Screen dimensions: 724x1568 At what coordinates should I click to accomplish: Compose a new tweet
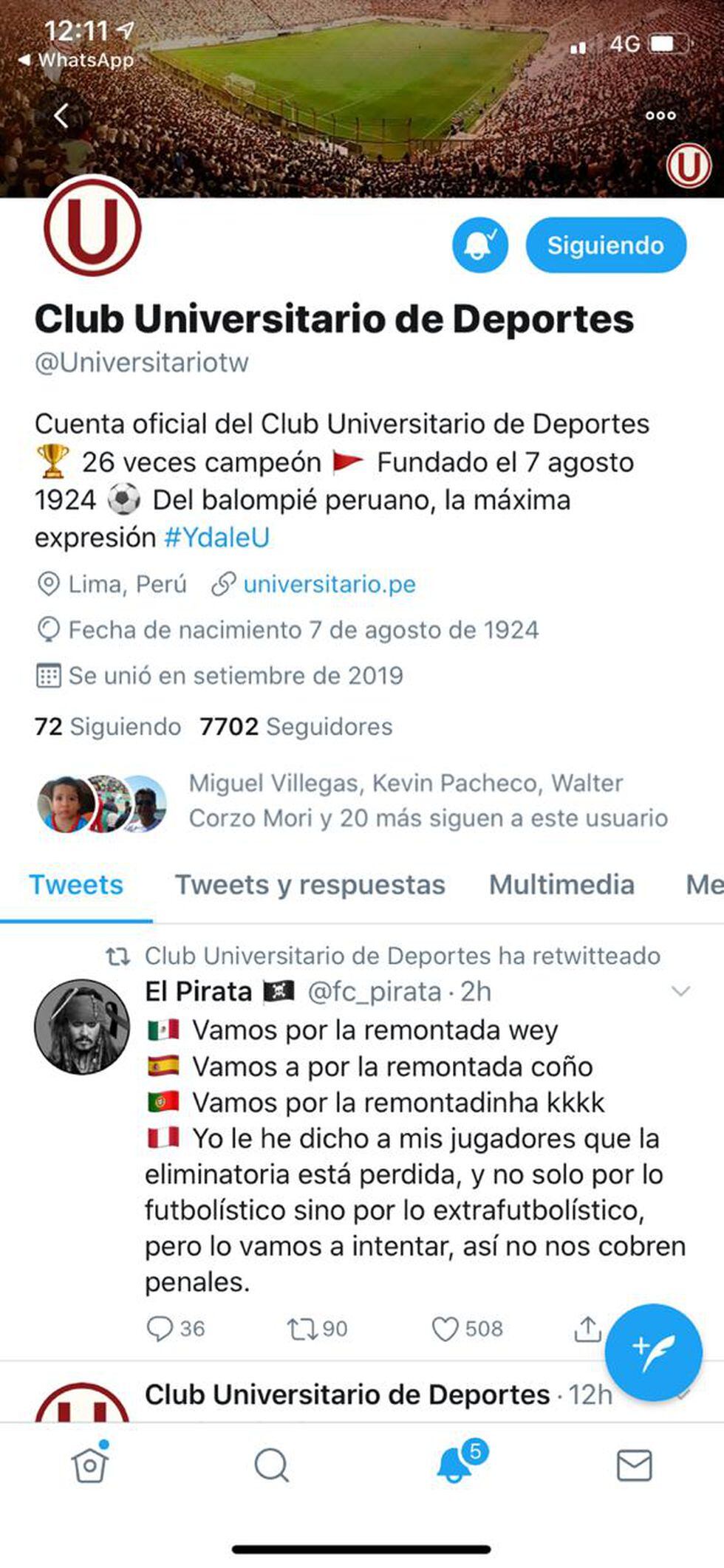pos(652,1352)
